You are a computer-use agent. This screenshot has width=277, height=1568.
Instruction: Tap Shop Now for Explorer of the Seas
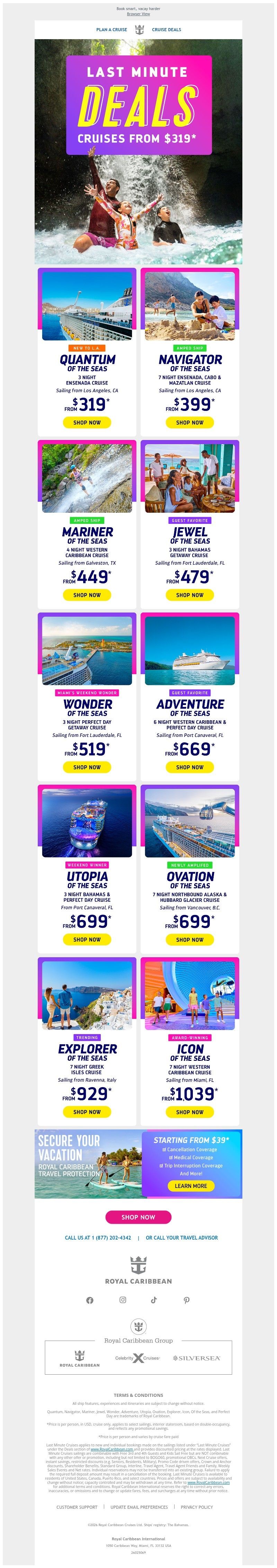pos(87,1111)
